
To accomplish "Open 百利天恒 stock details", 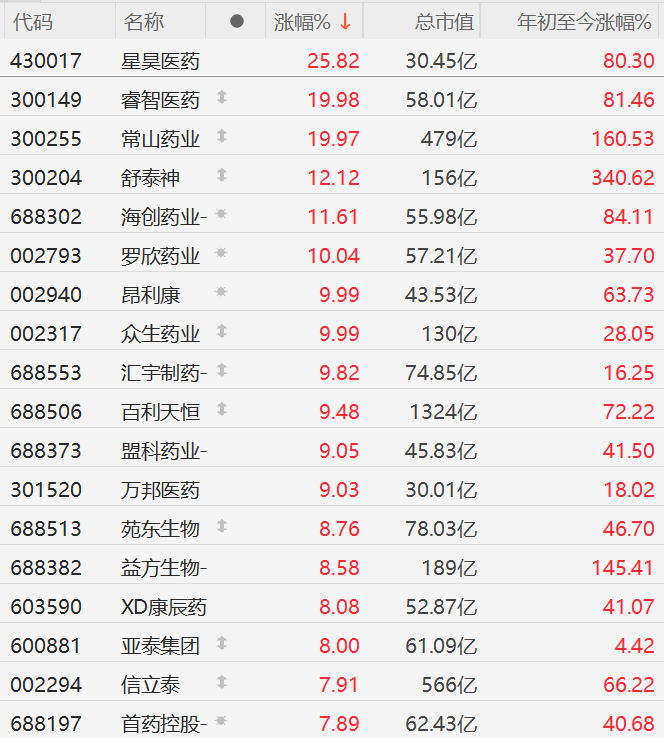I will [x=160, y=412].
